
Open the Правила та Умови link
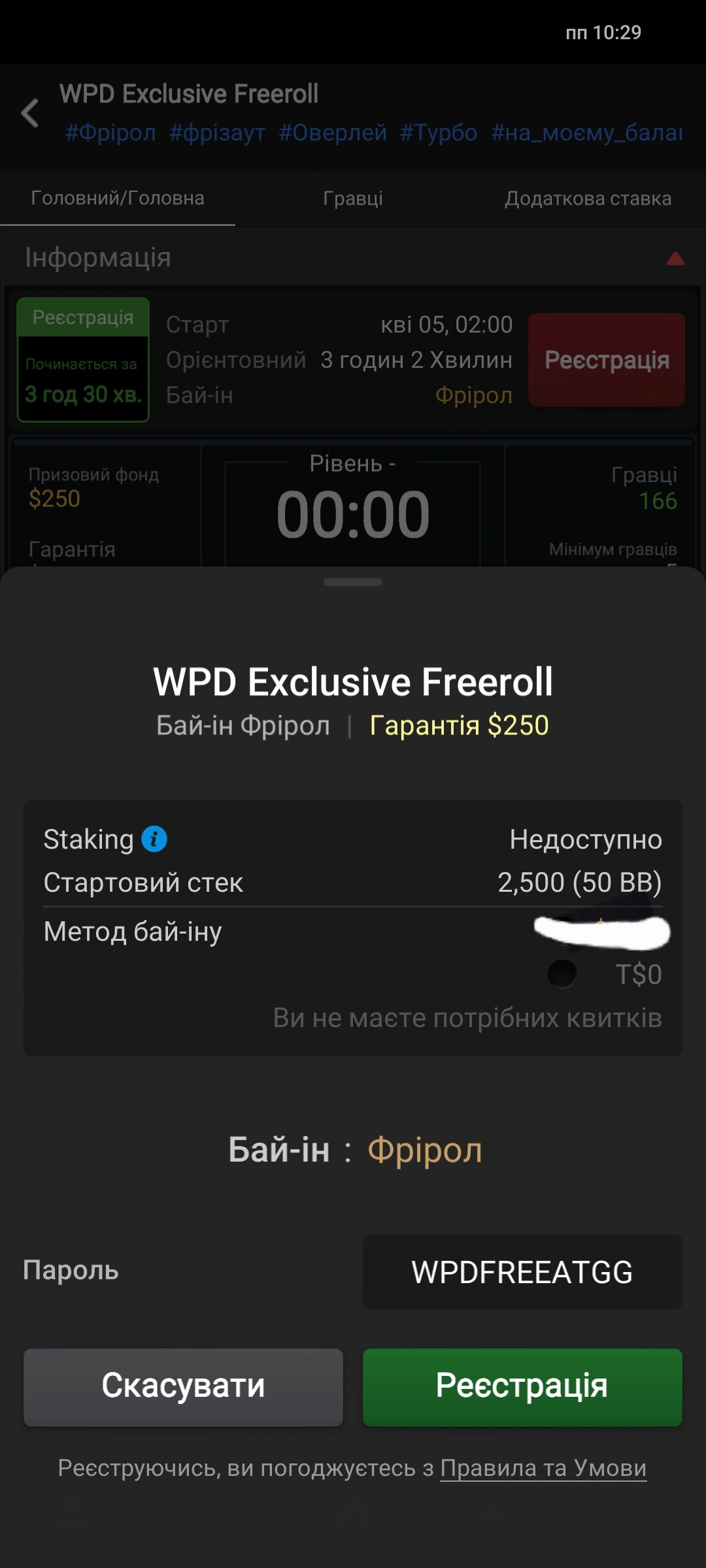click(x=543, y=1468)
